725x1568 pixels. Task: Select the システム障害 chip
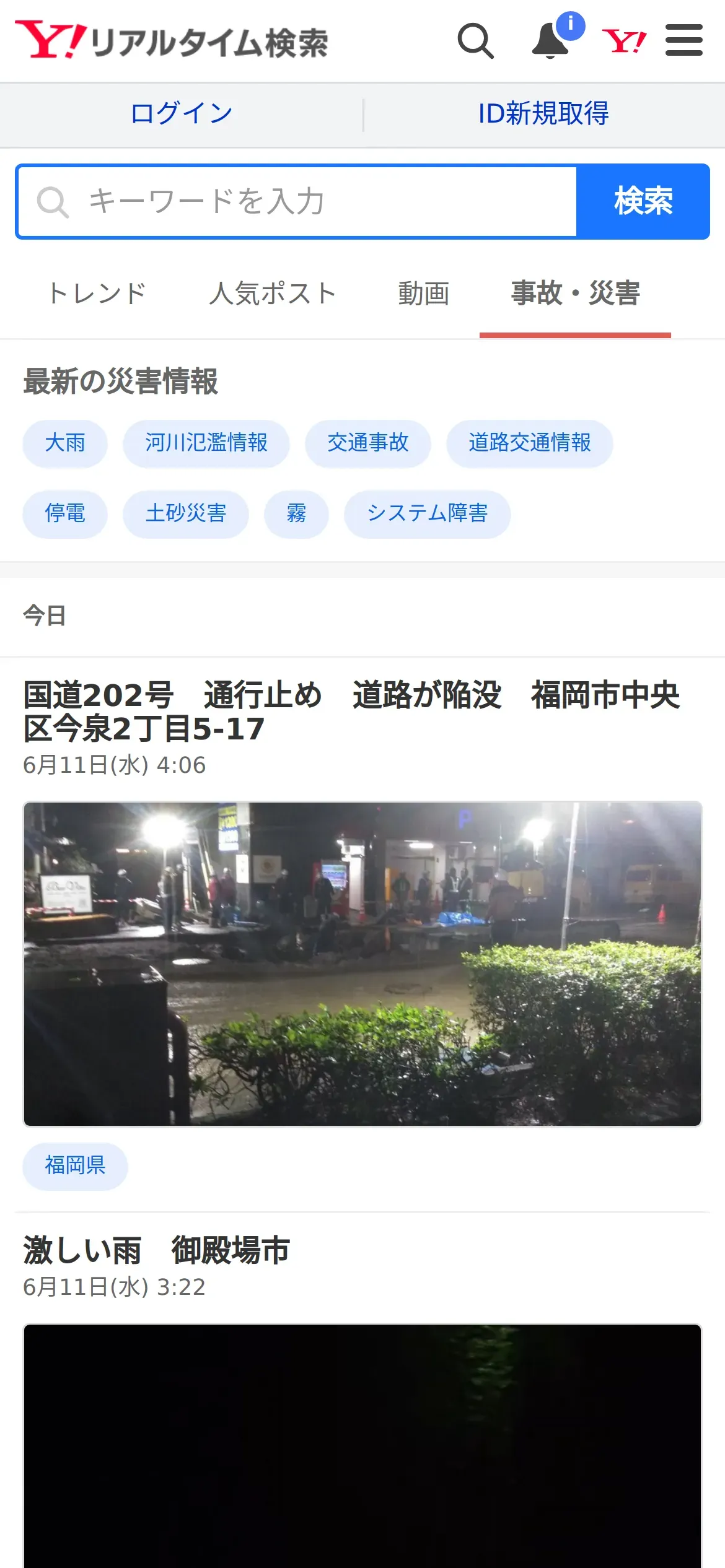click(x=428, y=513)
